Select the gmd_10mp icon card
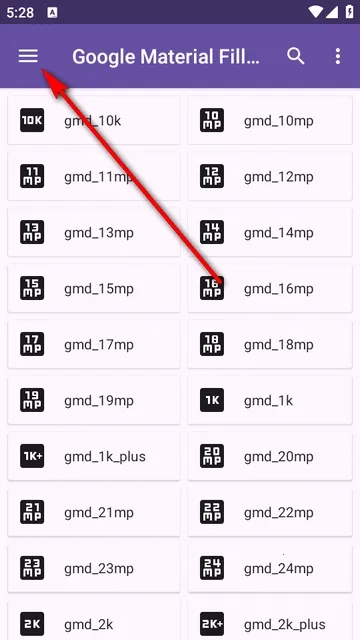This screenshot has width=360, height=640. coord(270,120)
